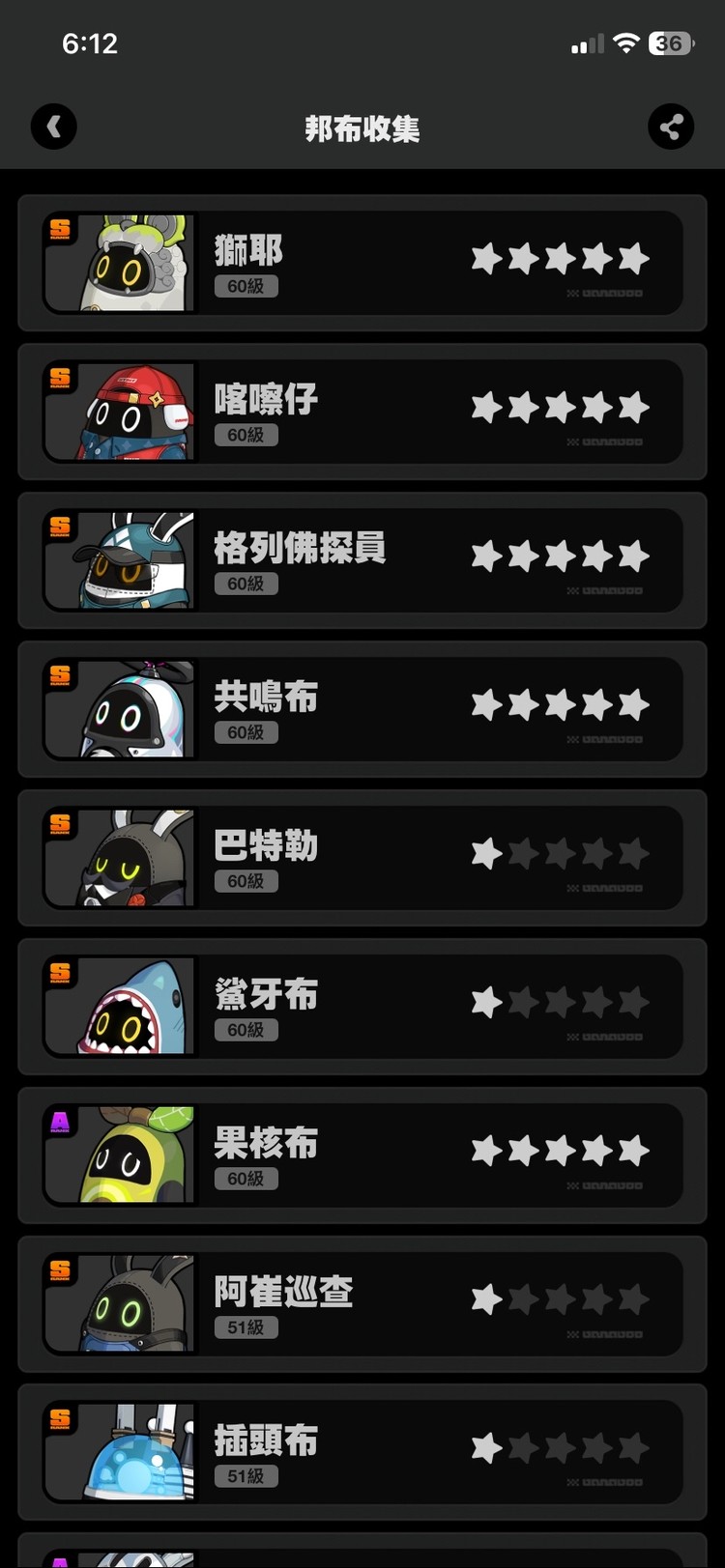725x1568 pixels.
Task: Open the 獅耶 Bangboo card
Action: [x=362, y=263]
